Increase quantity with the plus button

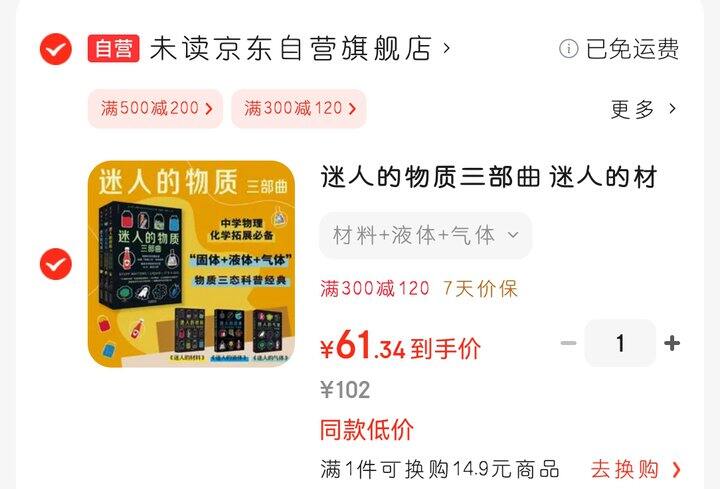coord(672,343)
